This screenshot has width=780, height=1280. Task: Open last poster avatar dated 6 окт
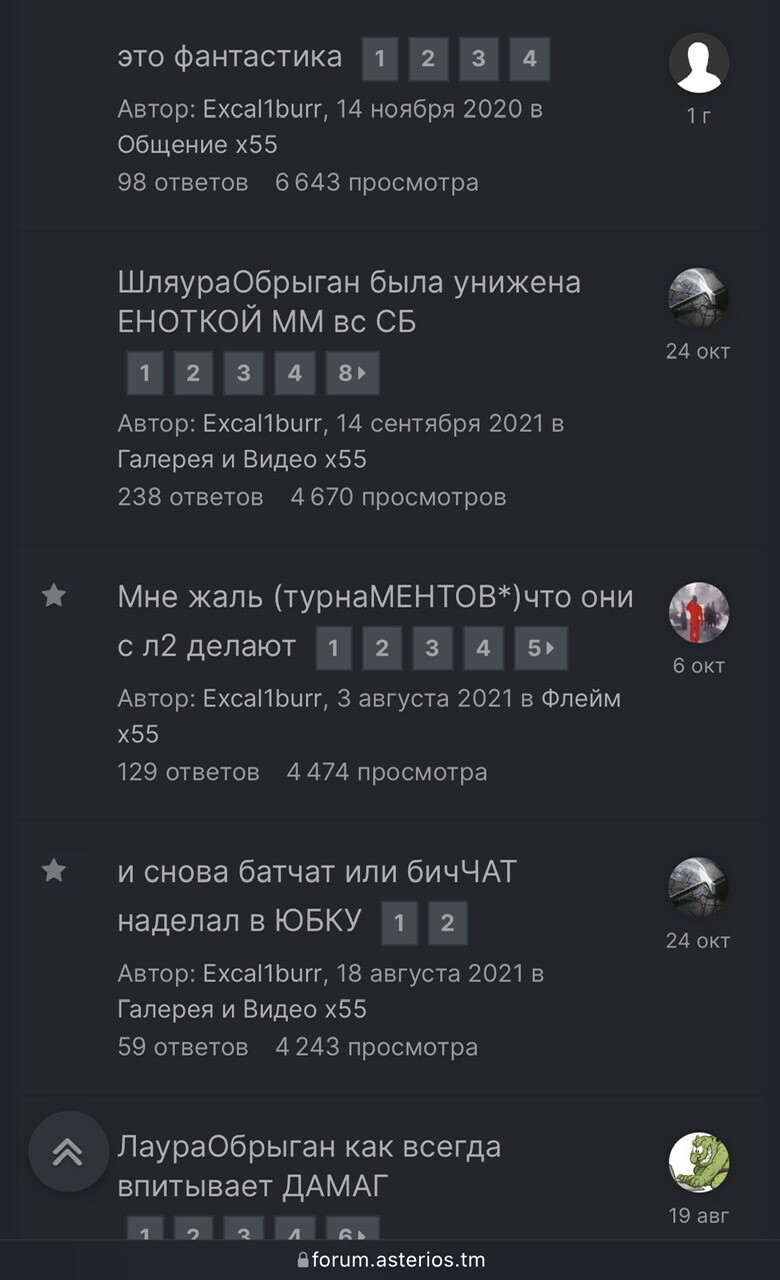pyautogui.click(x=698, y=612)
